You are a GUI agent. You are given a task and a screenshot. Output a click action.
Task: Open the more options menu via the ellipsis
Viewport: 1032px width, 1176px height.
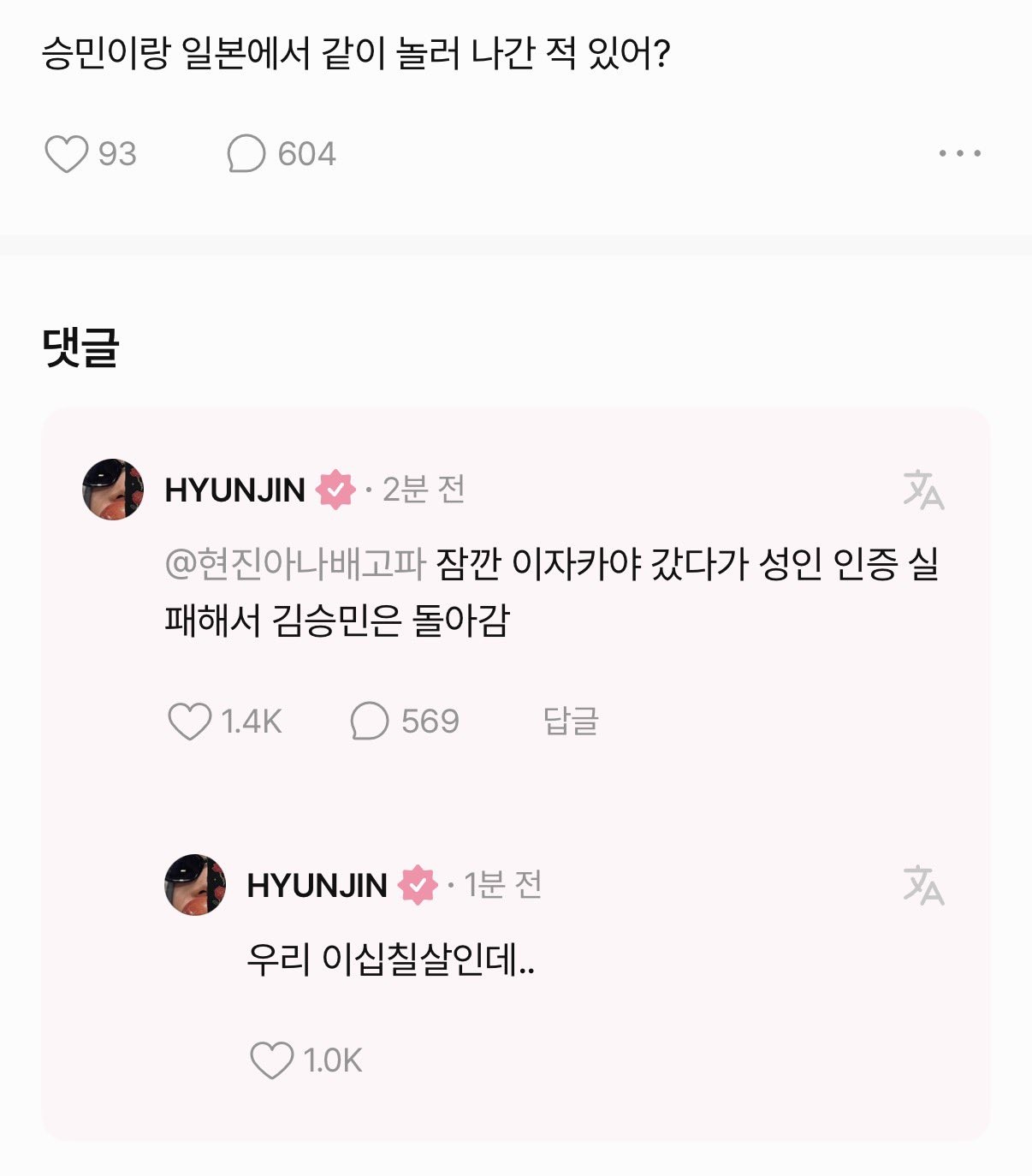tap(961, 152)
